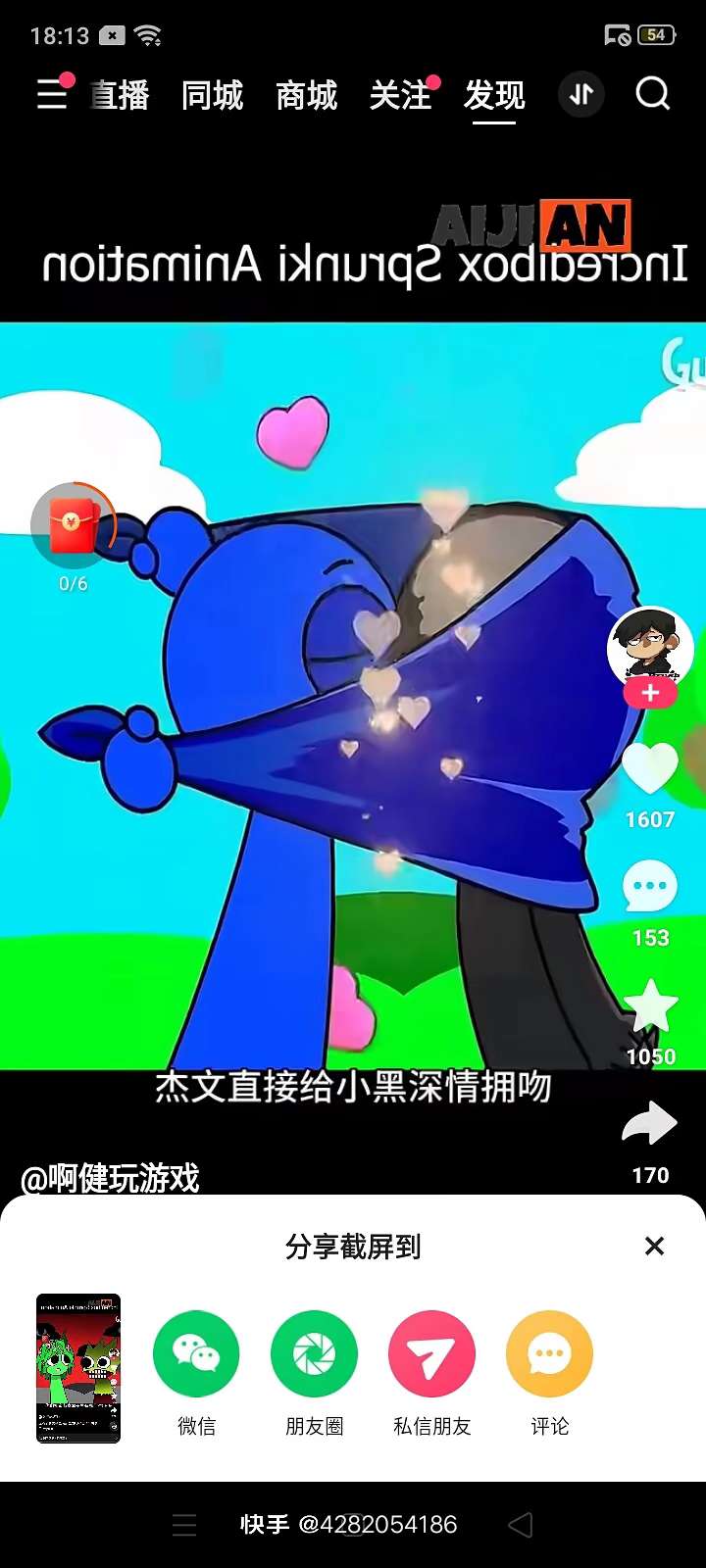Viewport: 706px width, 1568px height.
Task: Send the screenshot via 私信朋友
Action: click(x=431, y=1353)
